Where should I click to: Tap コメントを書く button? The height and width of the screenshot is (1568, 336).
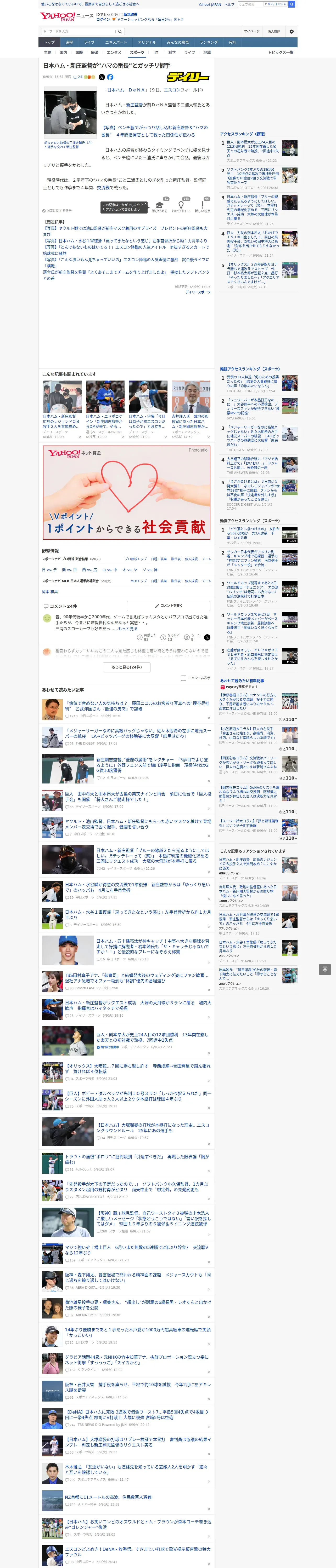(x=168, y=606)
